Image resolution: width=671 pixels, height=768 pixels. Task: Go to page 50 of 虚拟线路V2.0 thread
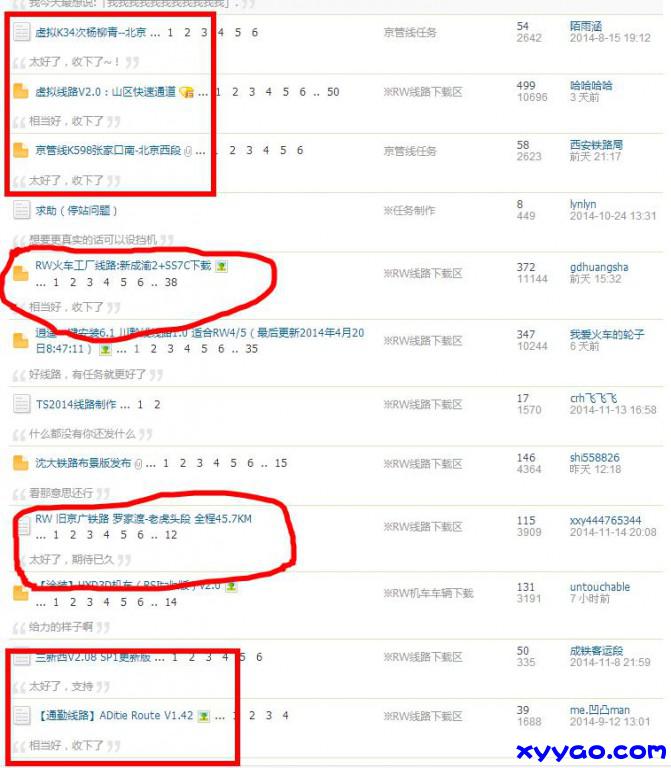coord(332,92)
